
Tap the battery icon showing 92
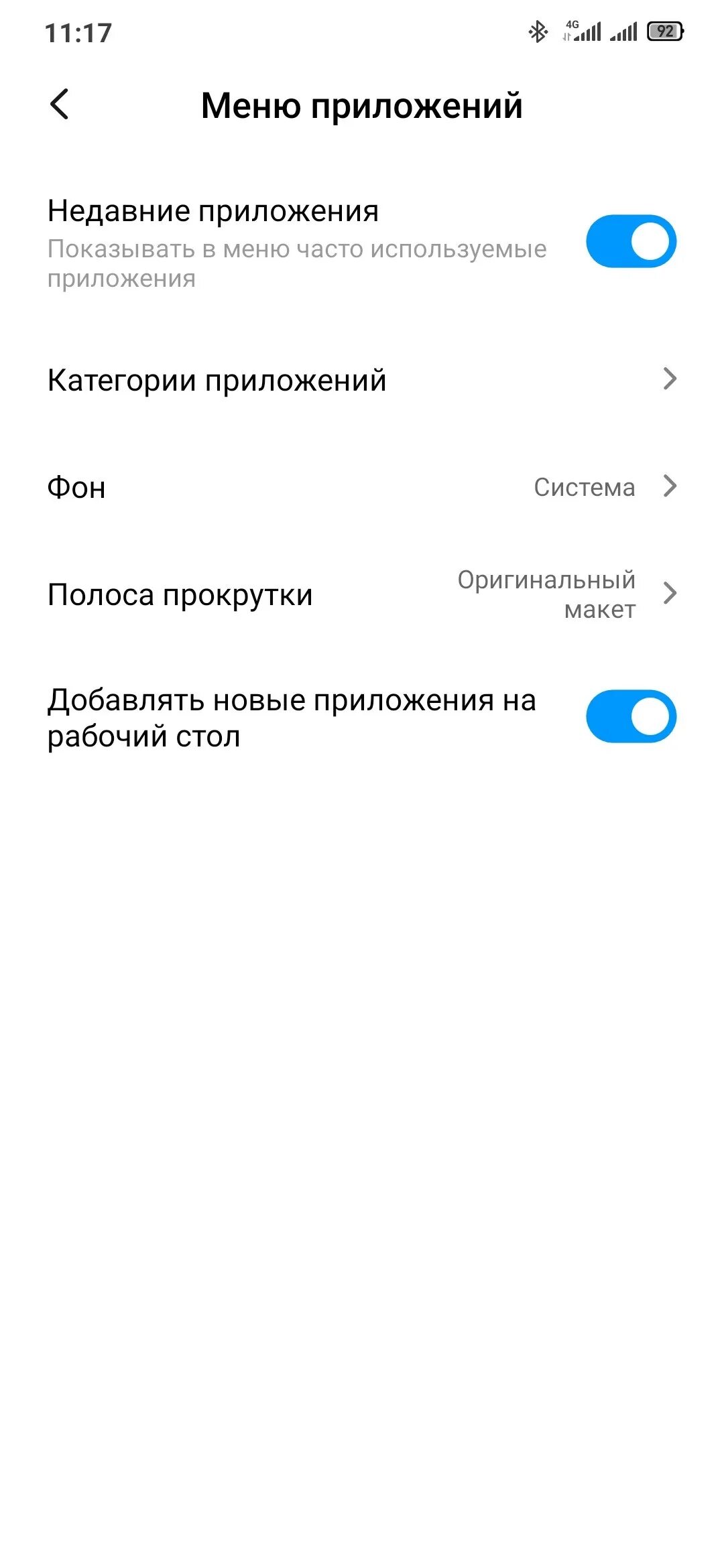click(665, 30)
